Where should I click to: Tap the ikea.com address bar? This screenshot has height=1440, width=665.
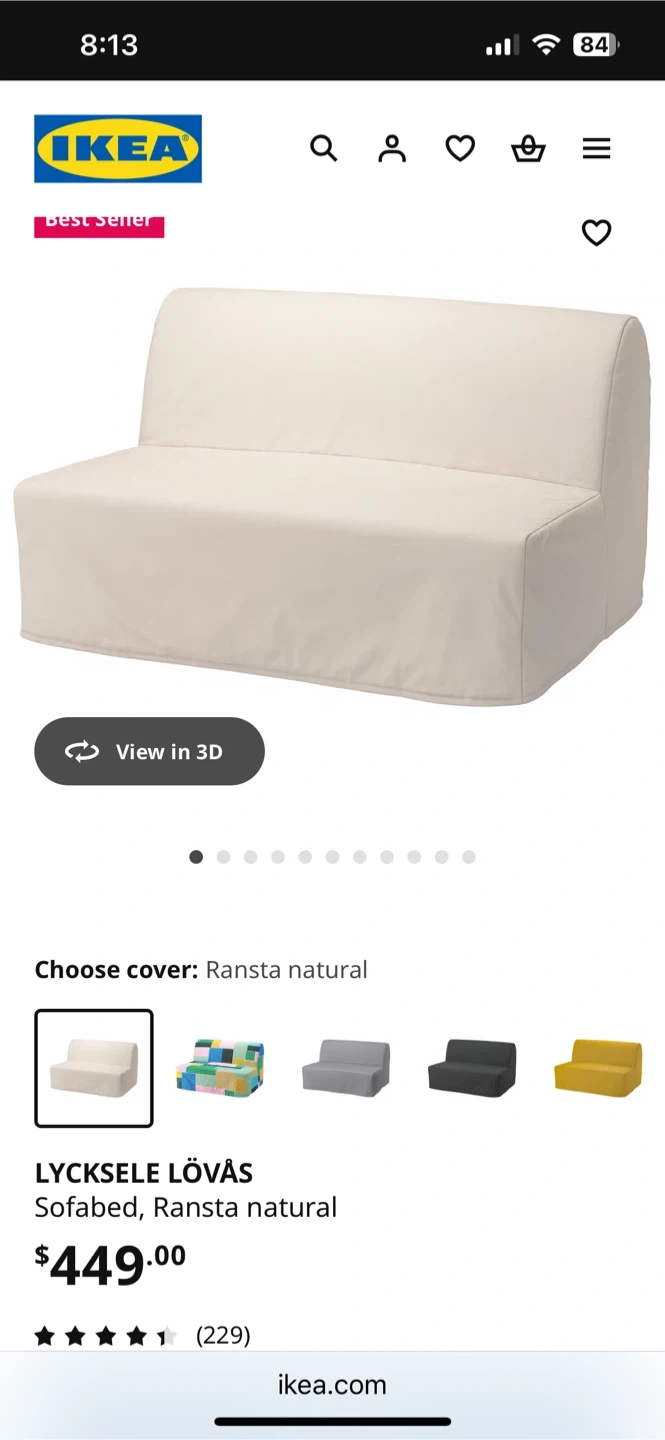(332, 1384)
